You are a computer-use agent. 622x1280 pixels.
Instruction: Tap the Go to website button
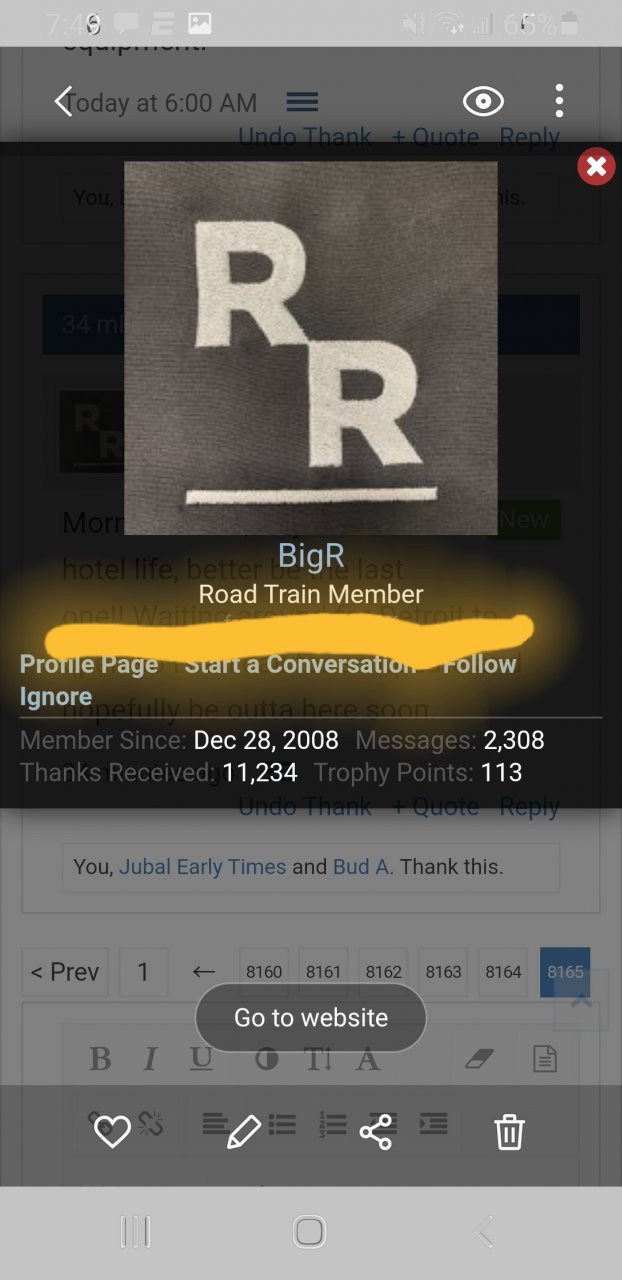(311, 1018)
